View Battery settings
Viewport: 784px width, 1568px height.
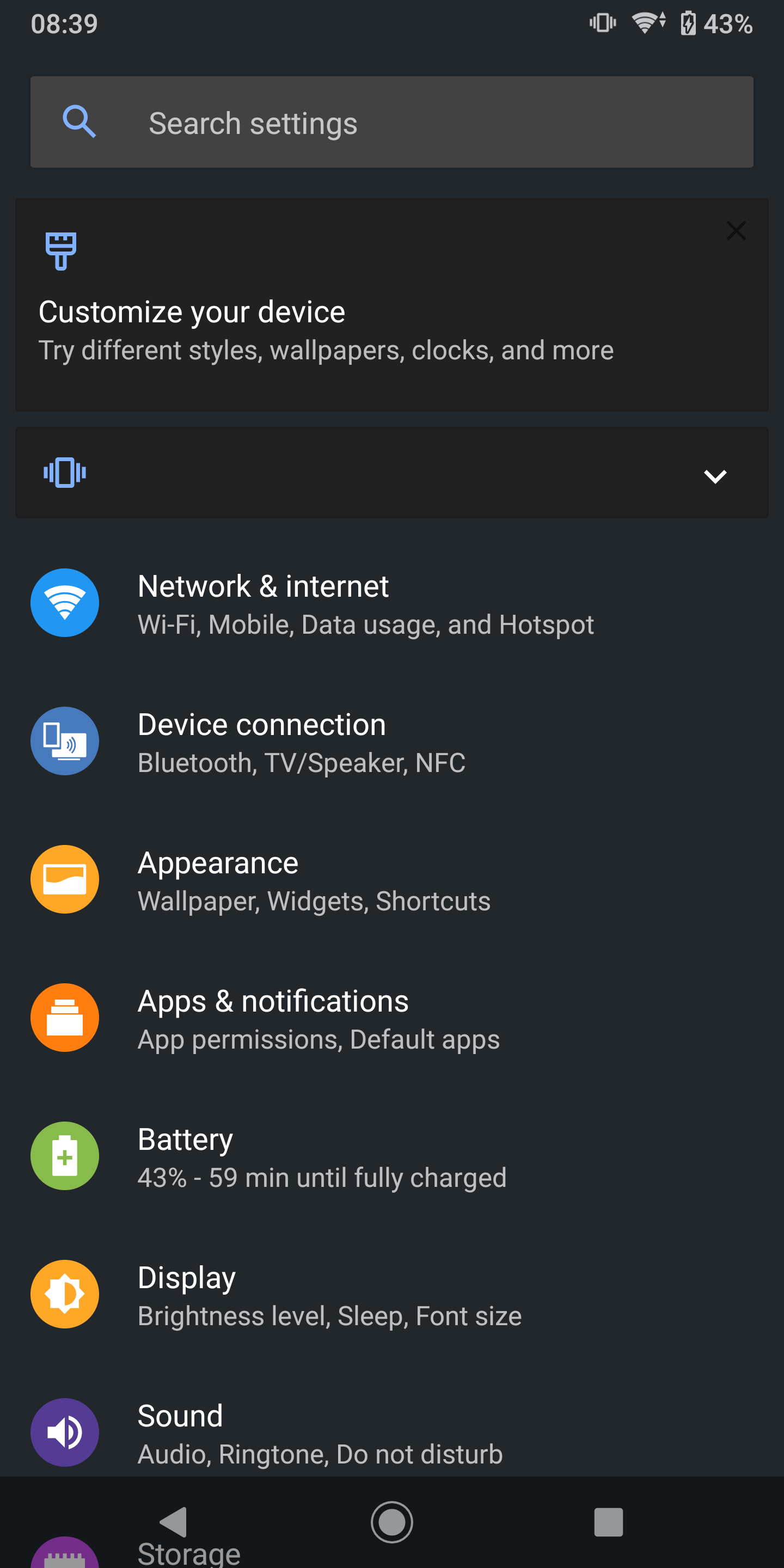(x=392, y=1156)
